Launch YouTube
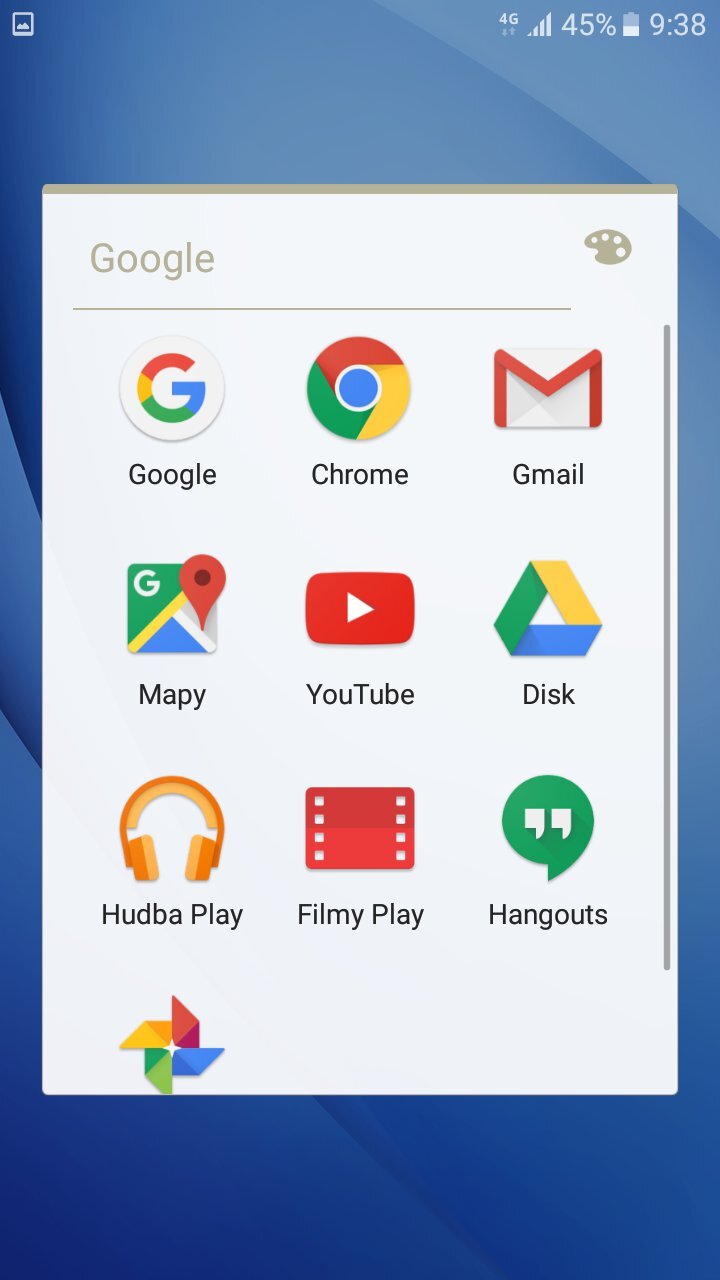720x1280 pixels. coord(360,608)
